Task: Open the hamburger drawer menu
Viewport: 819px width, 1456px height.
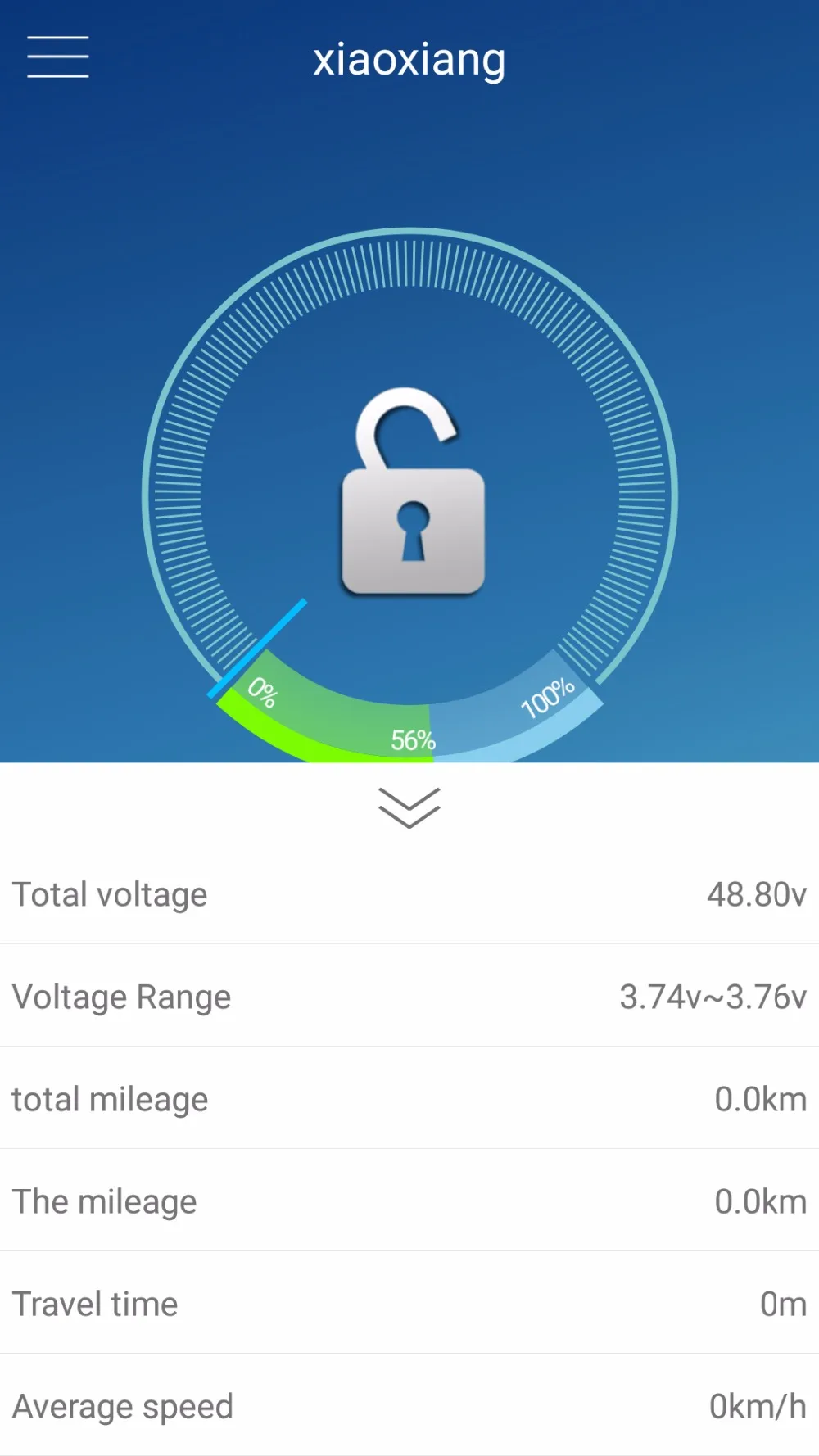Action: pos(57,57)
